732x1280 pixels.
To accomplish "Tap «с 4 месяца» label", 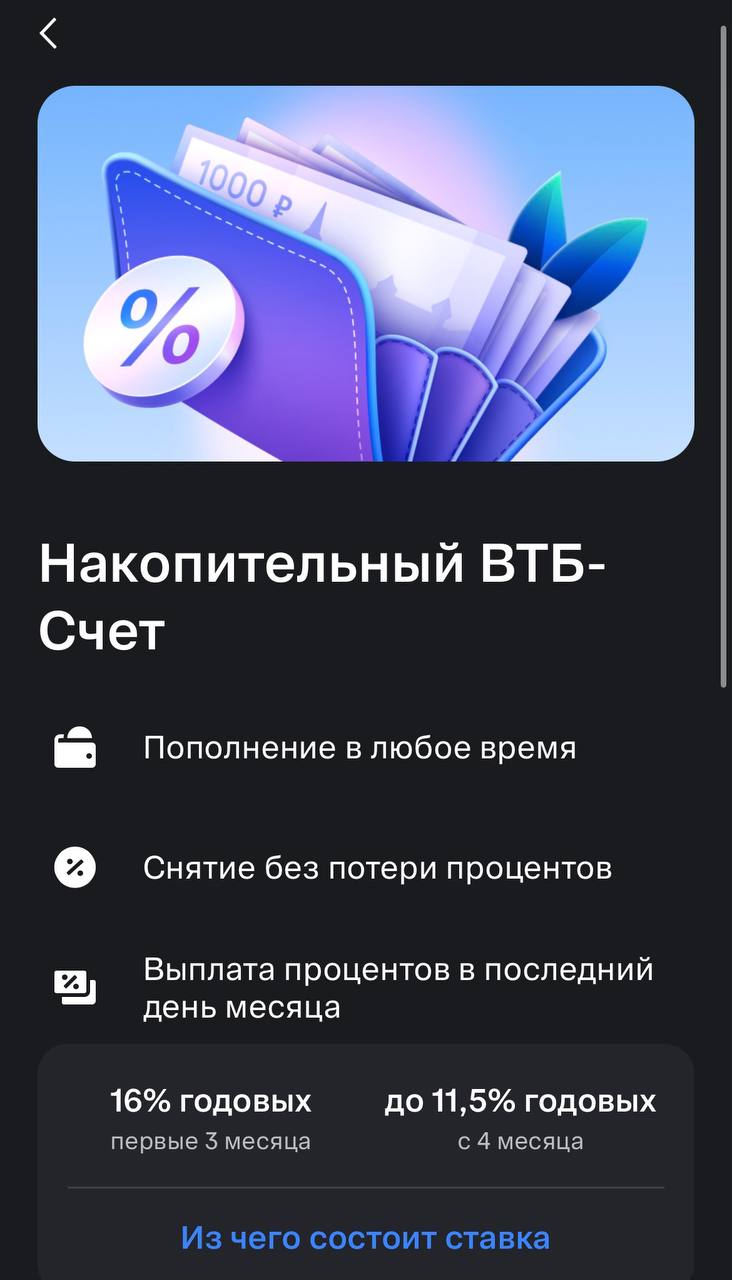I will tap(521, 1140).
